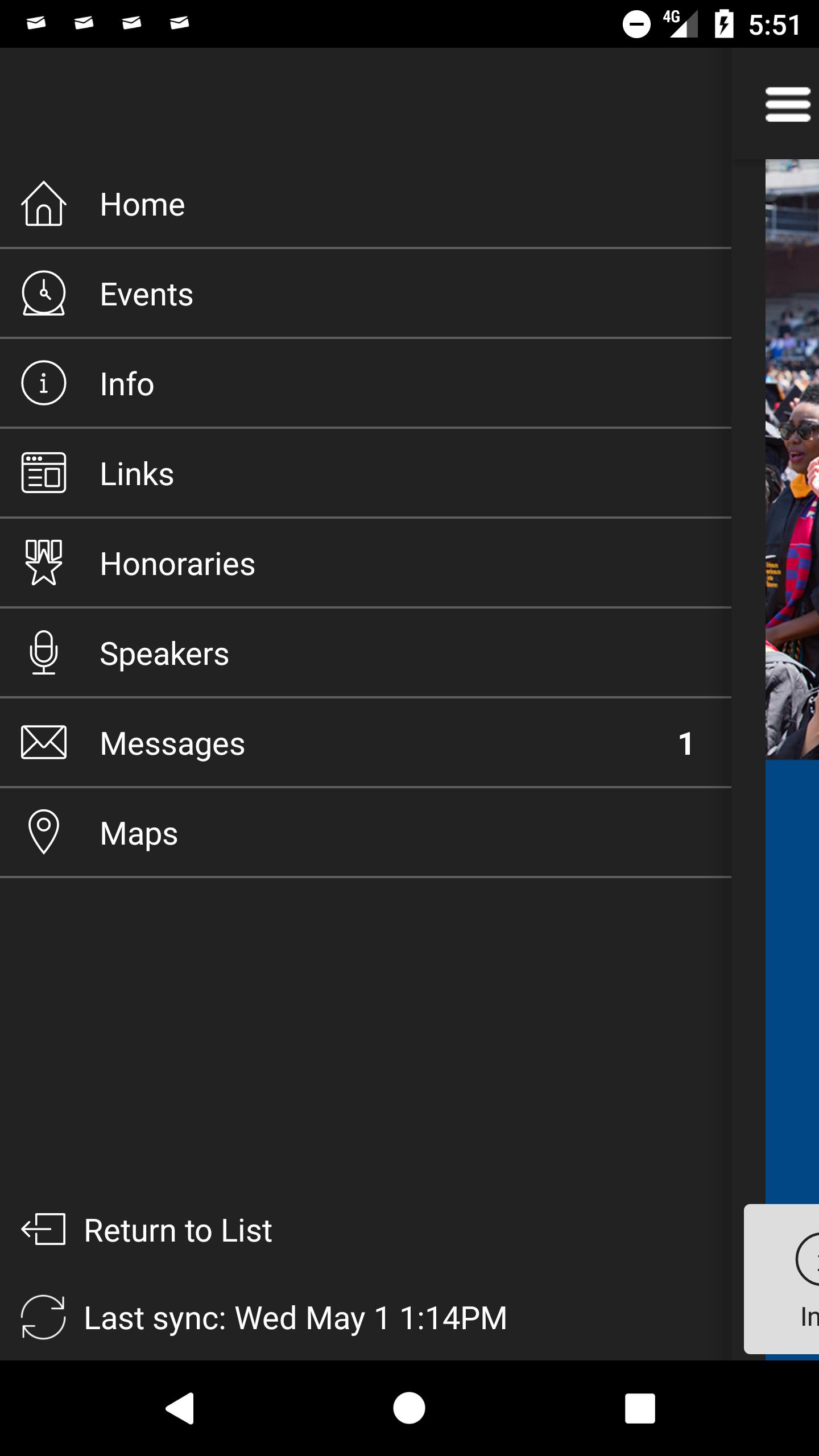Select the Events clock icon

[43, 293]
